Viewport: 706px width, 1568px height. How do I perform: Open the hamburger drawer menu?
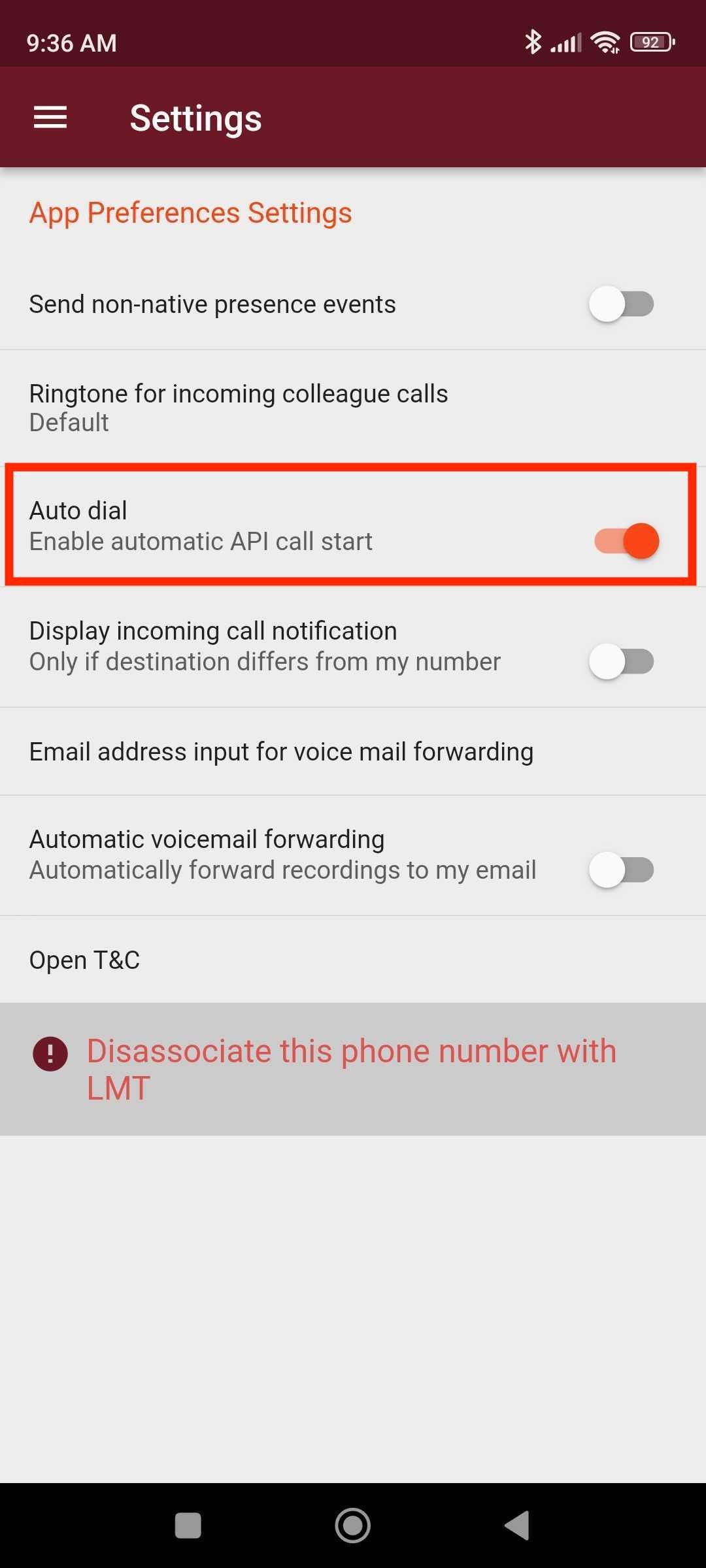pos(50,118)
